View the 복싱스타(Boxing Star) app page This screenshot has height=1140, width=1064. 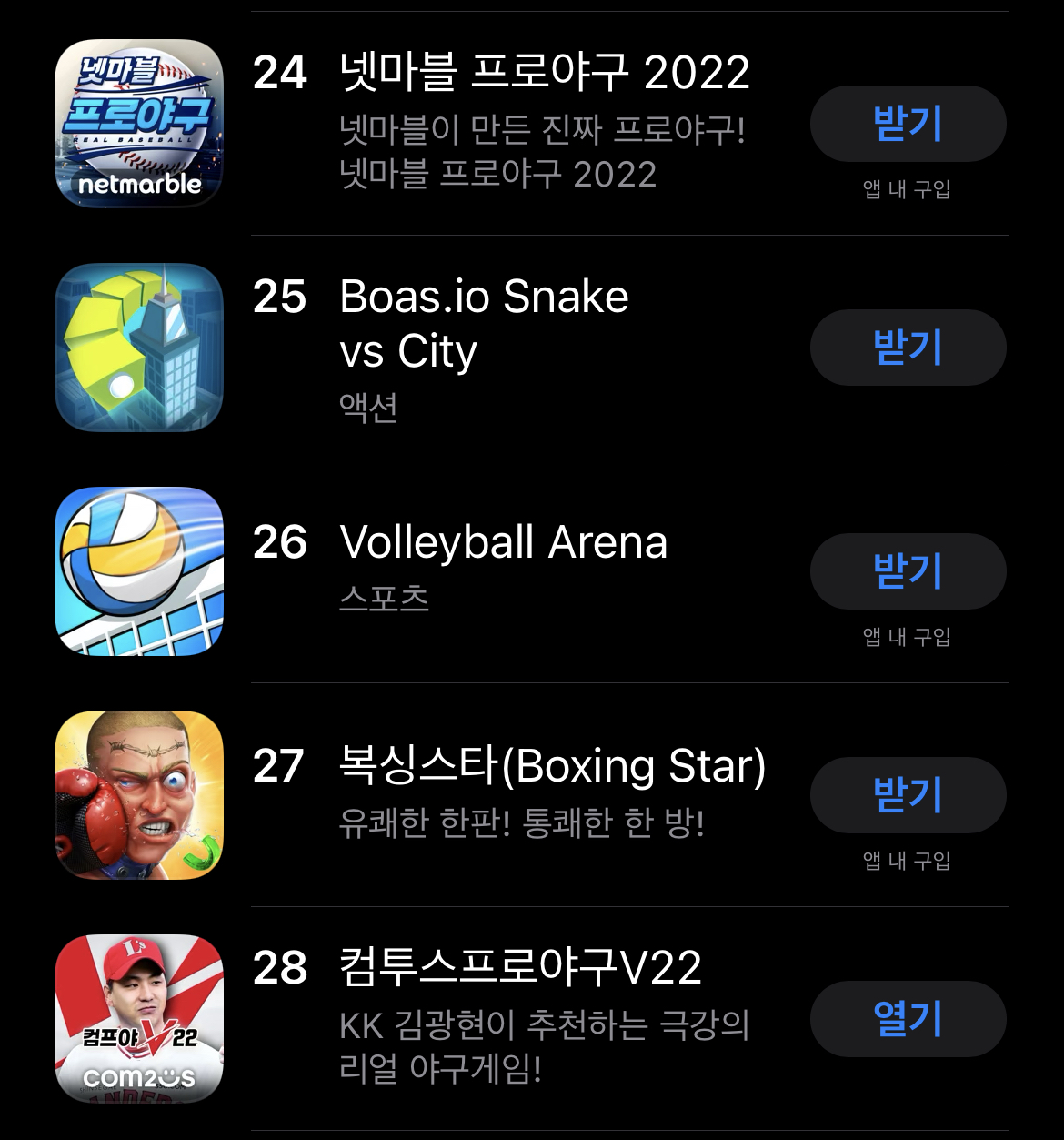[551, 766]
